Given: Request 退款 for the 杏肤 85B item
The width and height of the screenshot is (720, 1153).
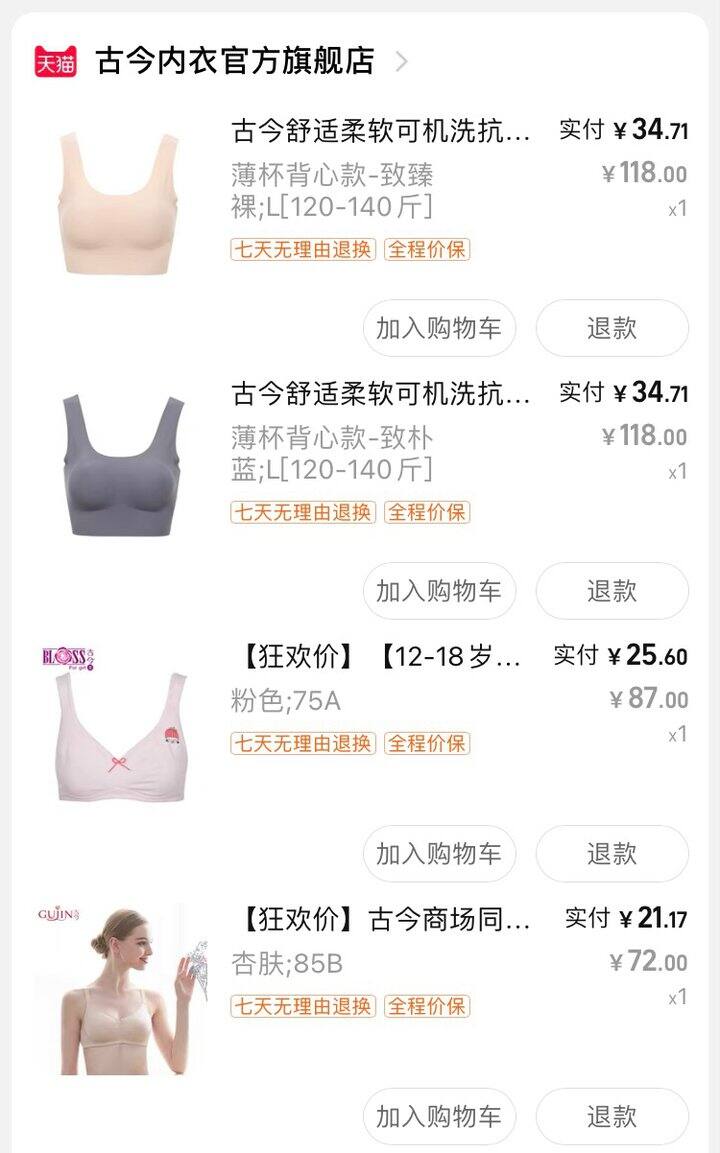Looking at the screenshot, I should click(612, 1116).
